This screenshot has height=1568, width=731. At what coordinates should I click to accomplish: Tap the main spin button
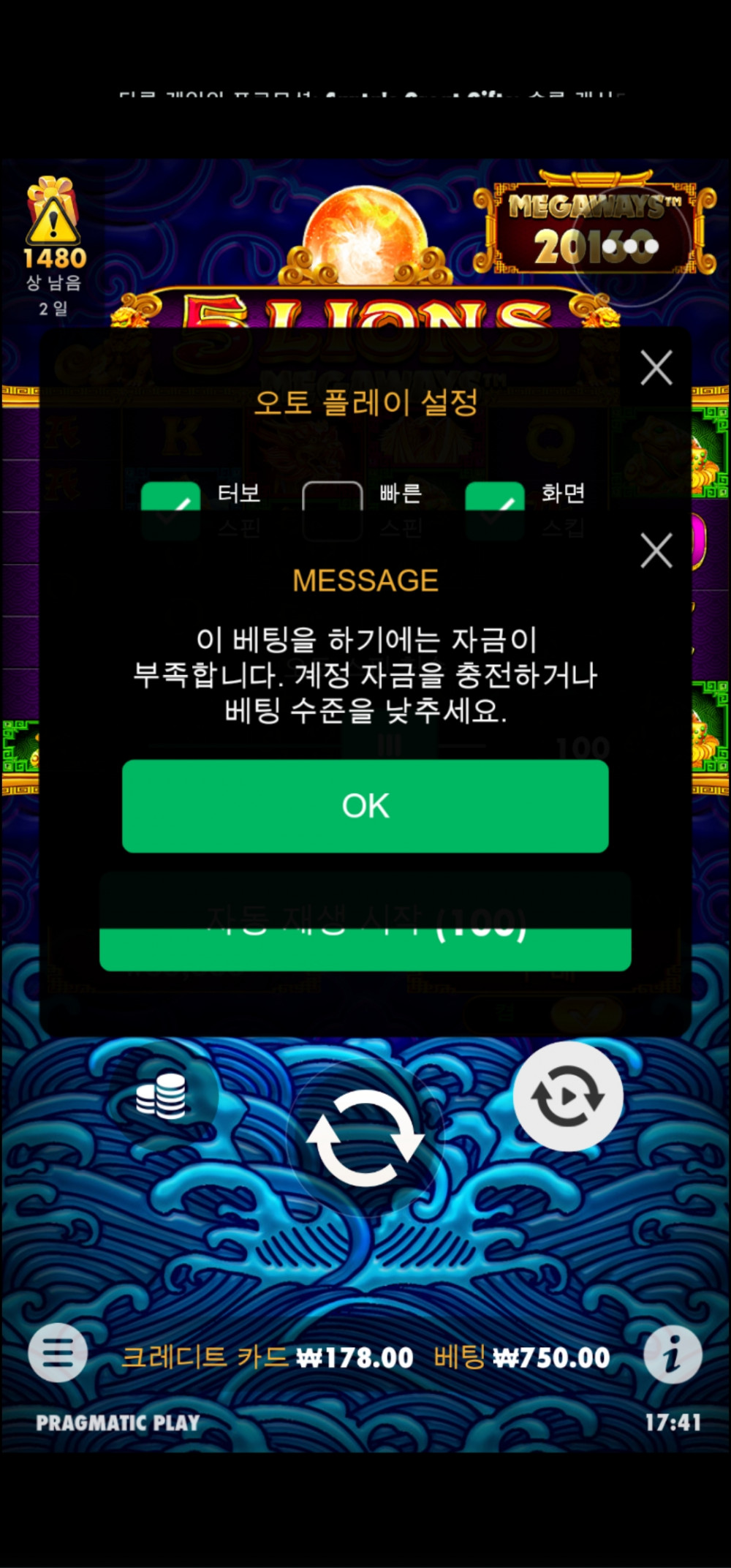(365, 1137)
